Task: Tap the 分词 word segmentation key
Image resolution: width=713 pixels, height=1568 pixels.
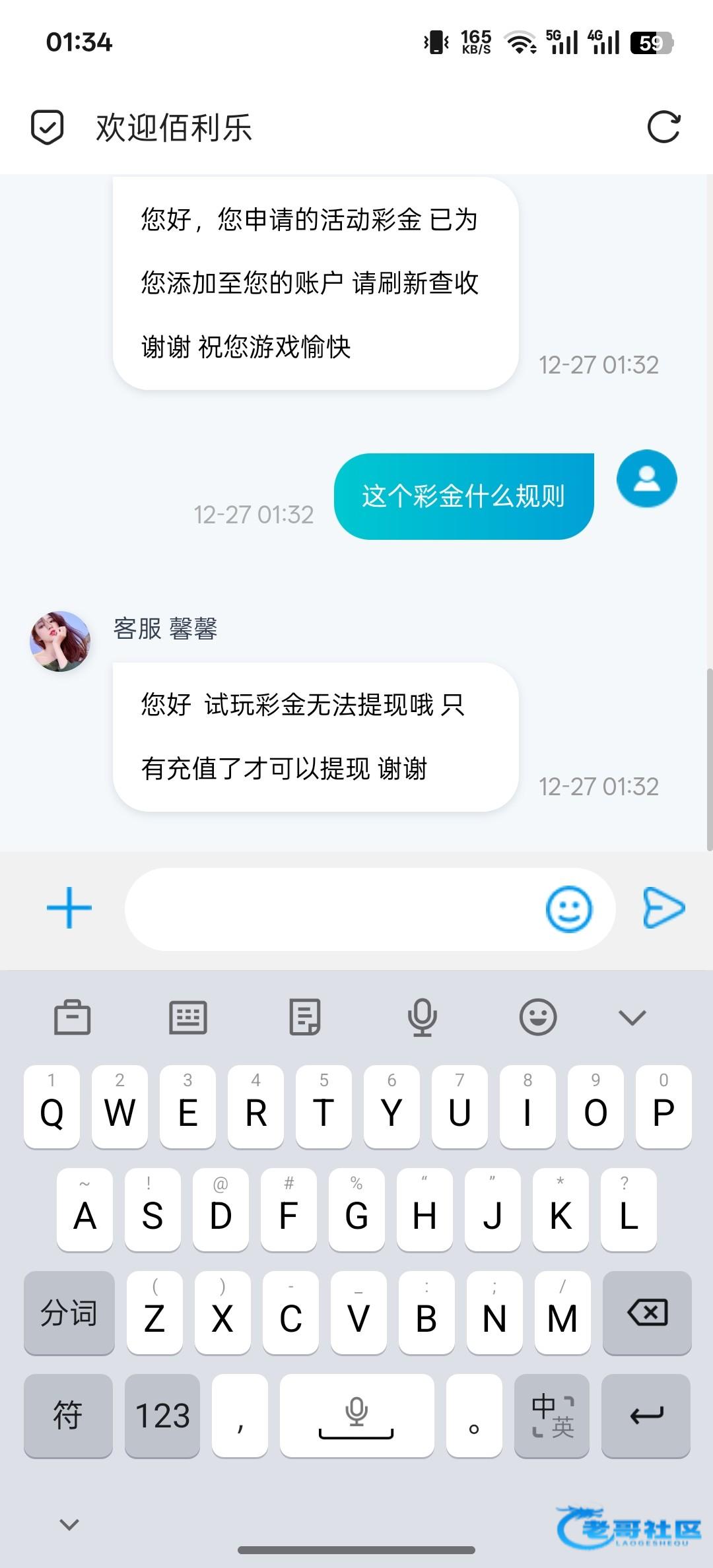Action: [x=69, y=1313]
